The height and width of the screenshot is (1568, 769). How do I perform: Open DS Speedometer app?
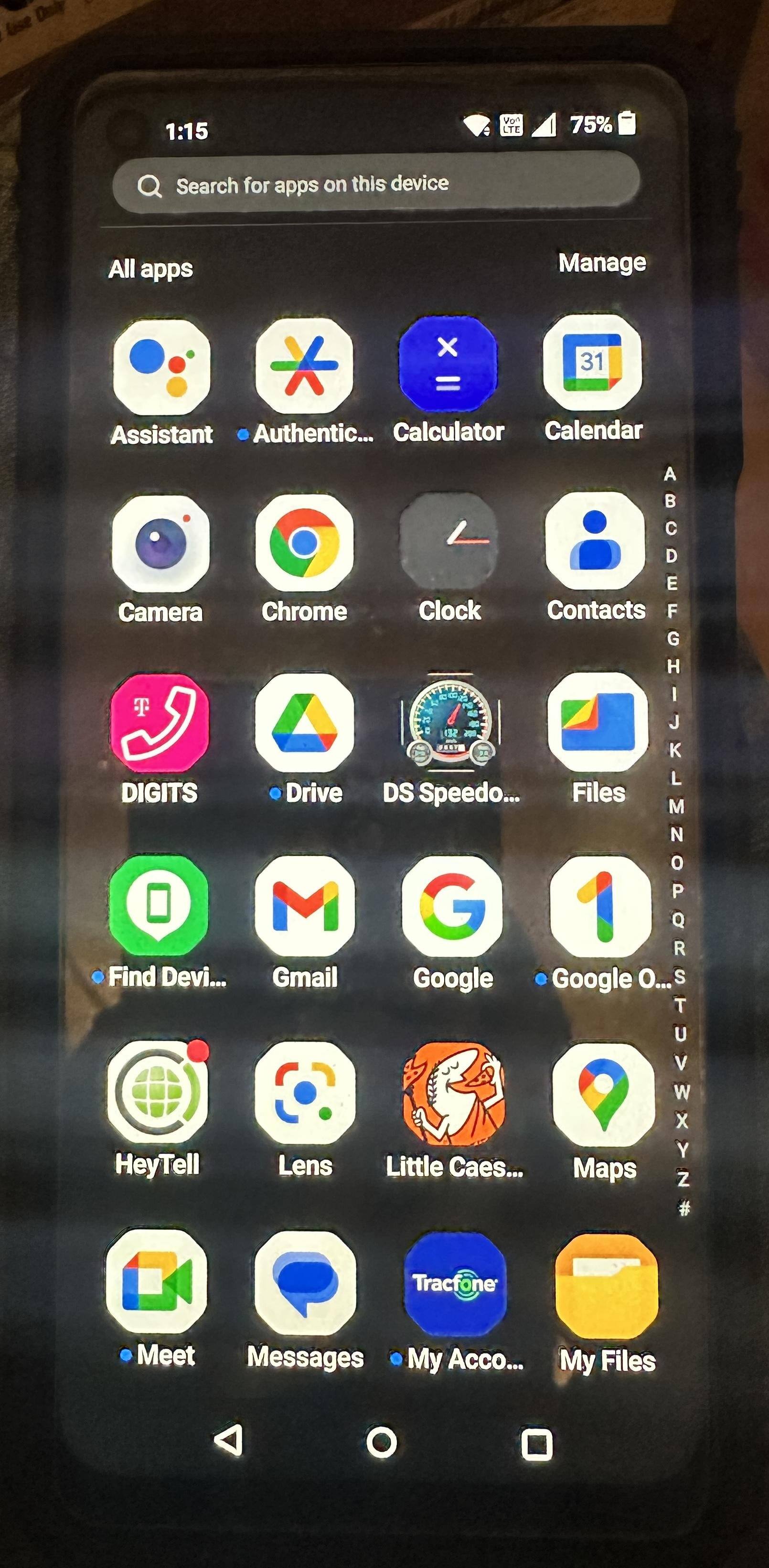coord(450,722)
